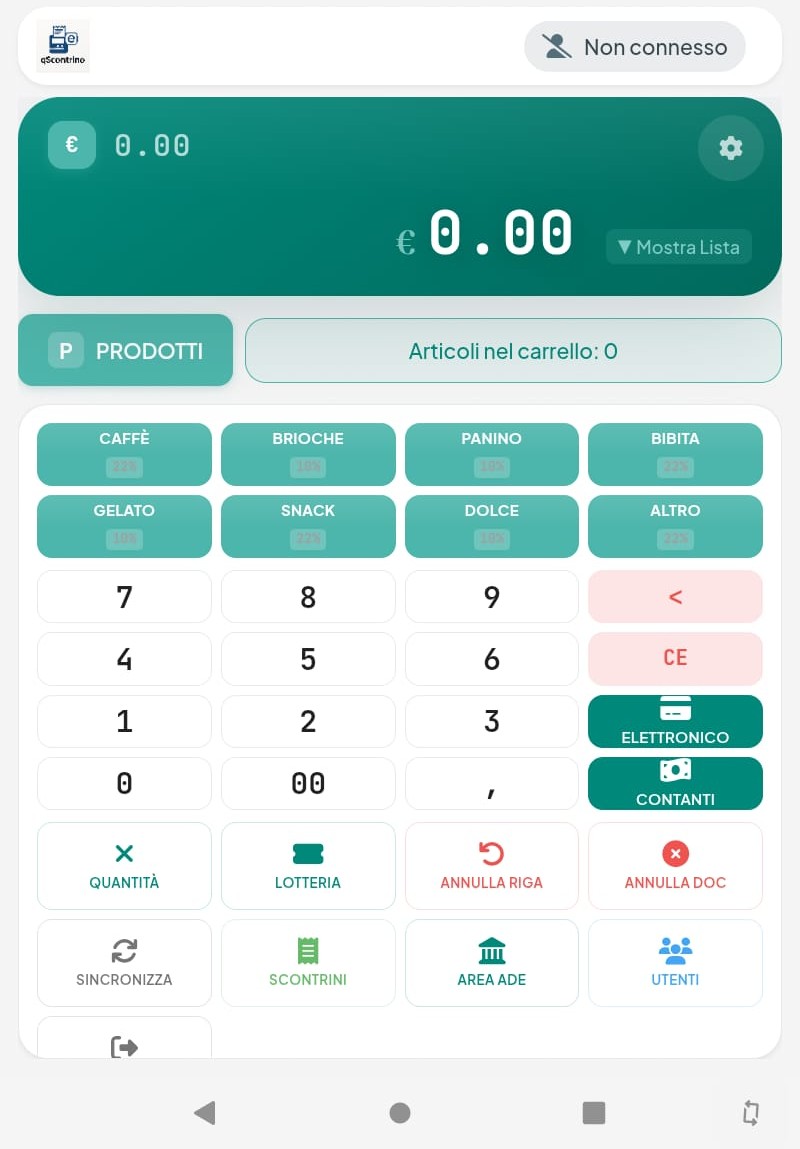
Task: Tap Sincronizza to sync data
Action: pos(124,962)
